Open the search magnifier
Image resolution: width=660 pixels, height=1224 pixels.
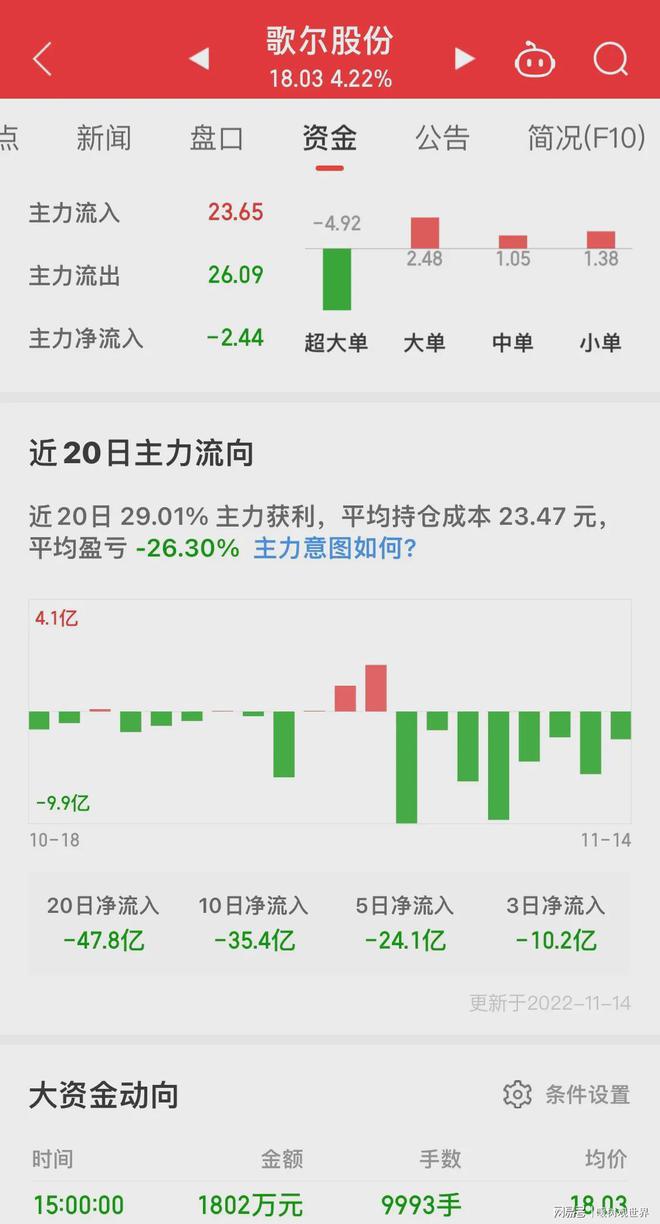pyautogui.click(x=610, y=59)
